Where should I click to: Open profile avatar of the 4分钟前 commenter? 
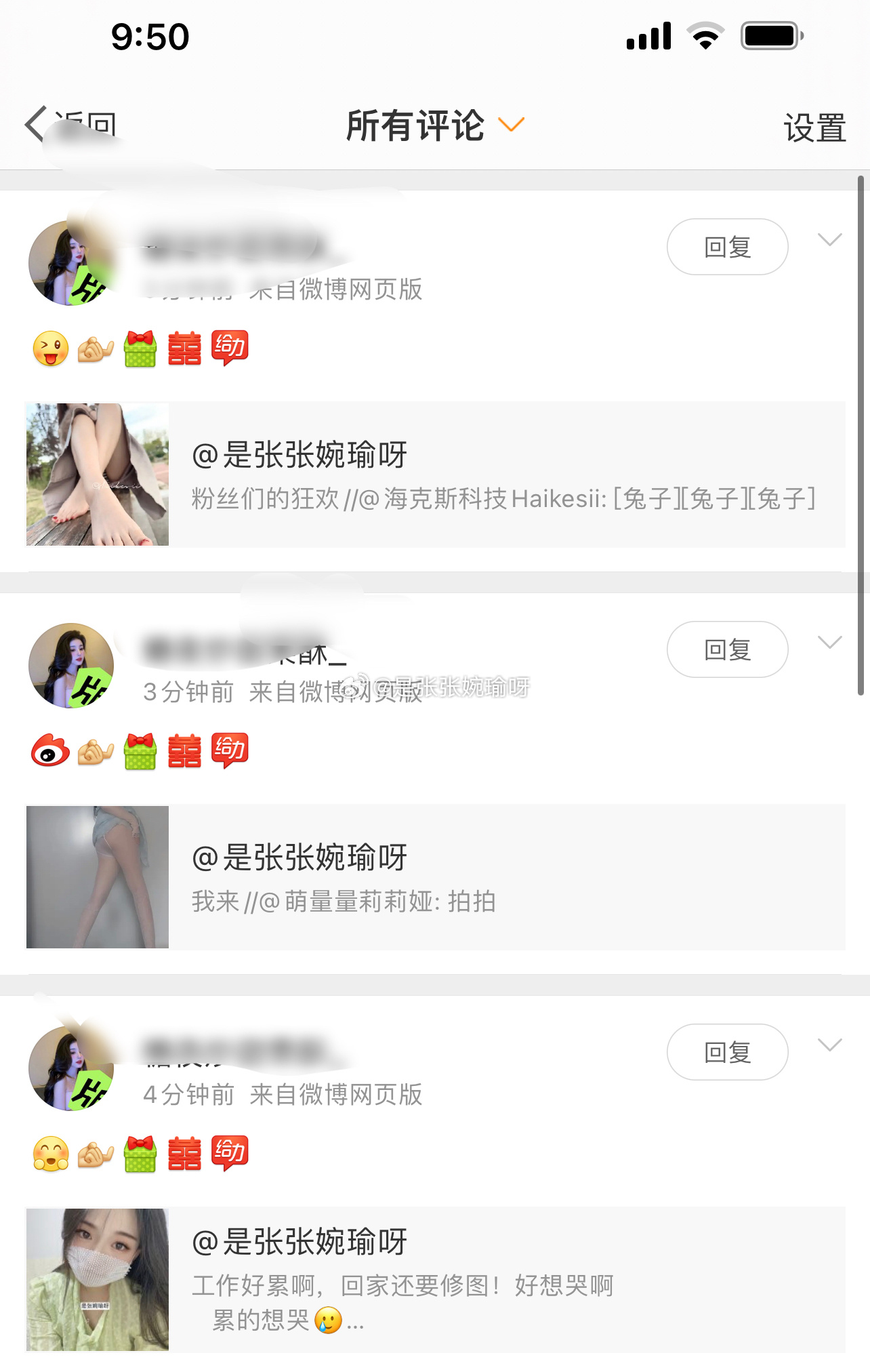pyautogui.click(x=71, y=1068)
